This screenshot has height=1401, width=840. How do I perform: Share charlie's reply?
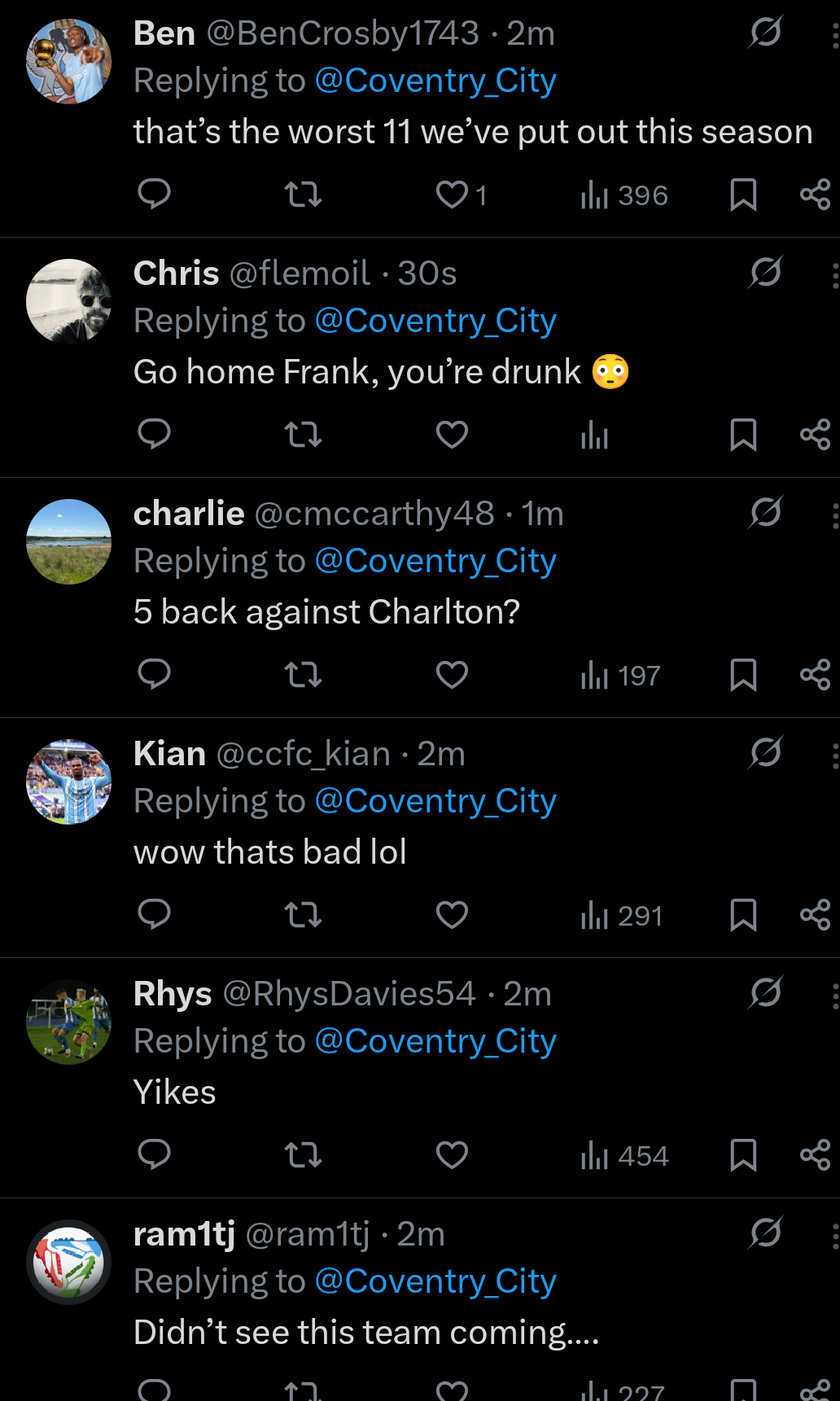pyautogui.click(x=815, y=674)
